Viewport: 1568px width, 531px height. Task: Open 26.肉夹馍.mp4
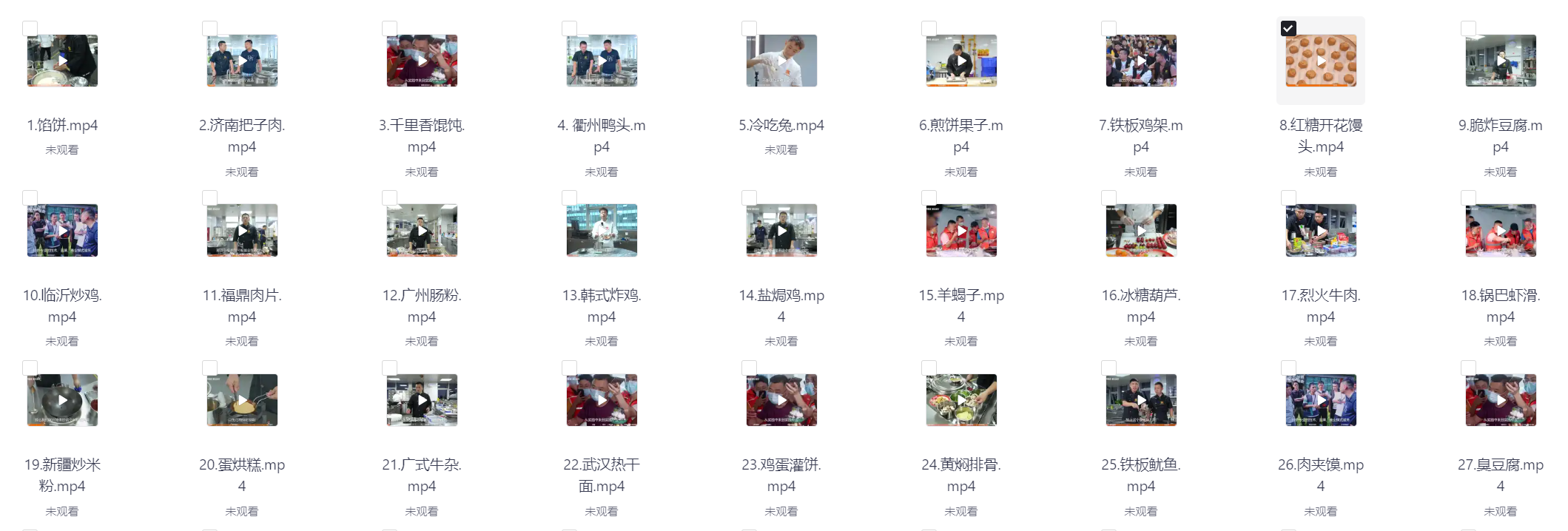pyautogui.click(x=1321, y=400)
